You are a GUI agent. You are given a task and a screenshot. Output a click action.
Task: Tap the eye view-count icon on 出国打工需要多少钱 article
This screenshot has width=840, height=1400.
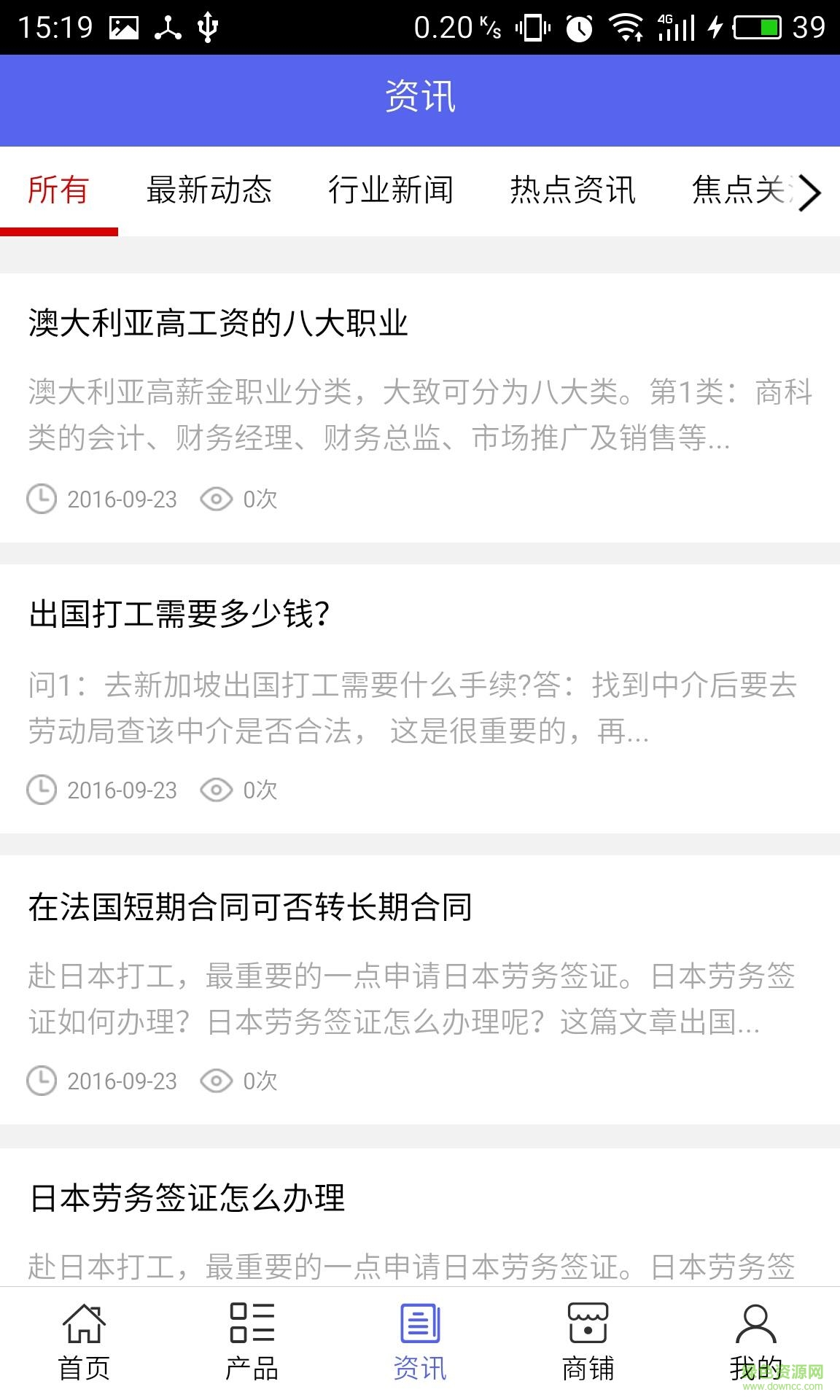215,790
